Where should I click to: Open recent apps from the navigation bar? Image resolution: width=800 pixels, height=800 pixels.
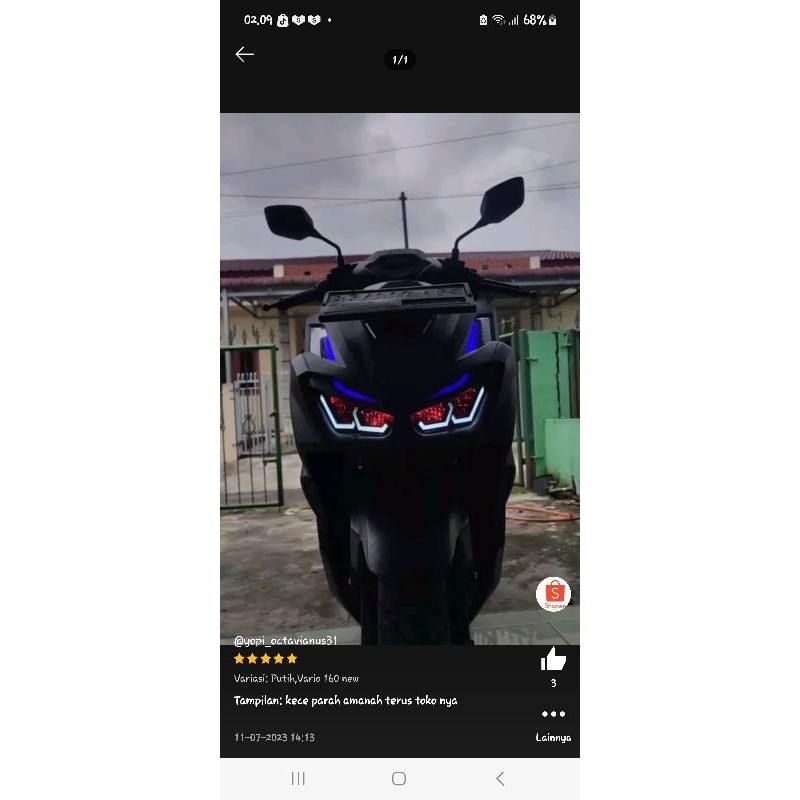pyautogui.click(x=298, y=779)
